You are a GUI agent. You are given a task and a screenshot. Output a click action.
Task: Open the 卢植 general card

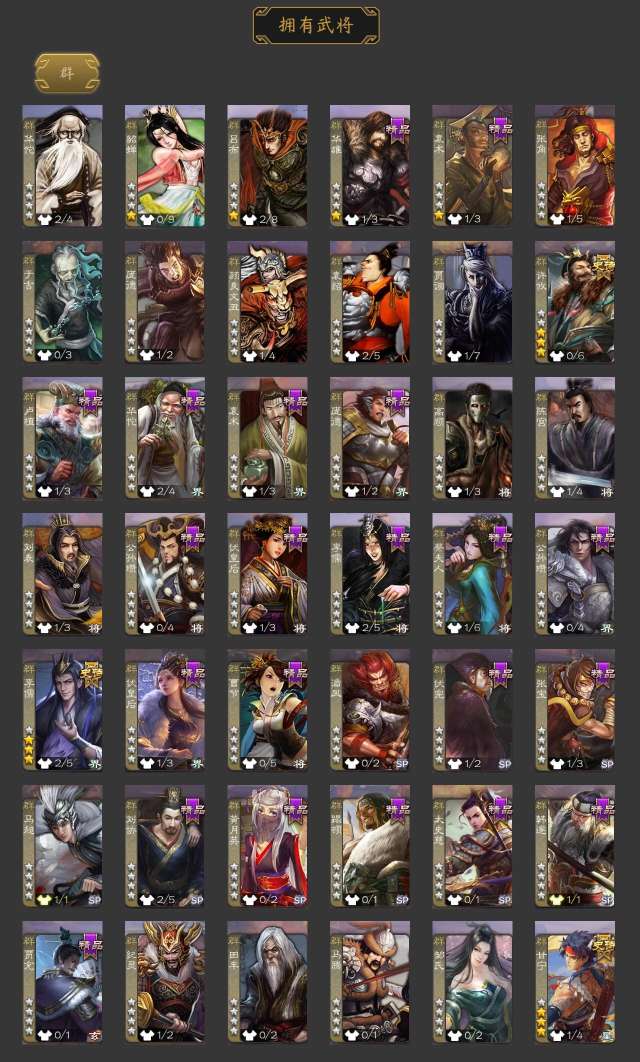[x=62, y=438]
